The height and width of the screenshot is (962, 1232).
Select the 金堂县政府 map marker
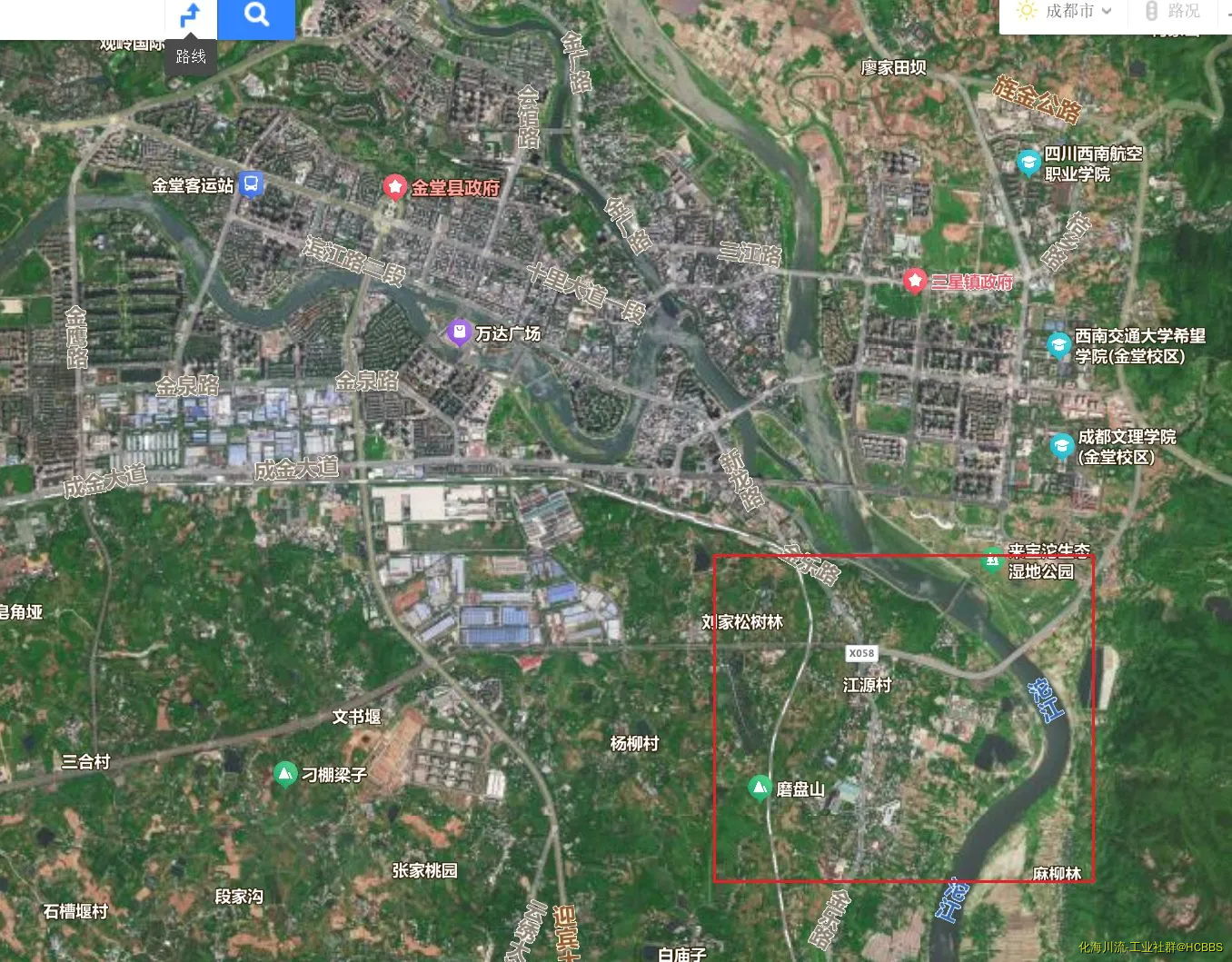pos(394,187)
